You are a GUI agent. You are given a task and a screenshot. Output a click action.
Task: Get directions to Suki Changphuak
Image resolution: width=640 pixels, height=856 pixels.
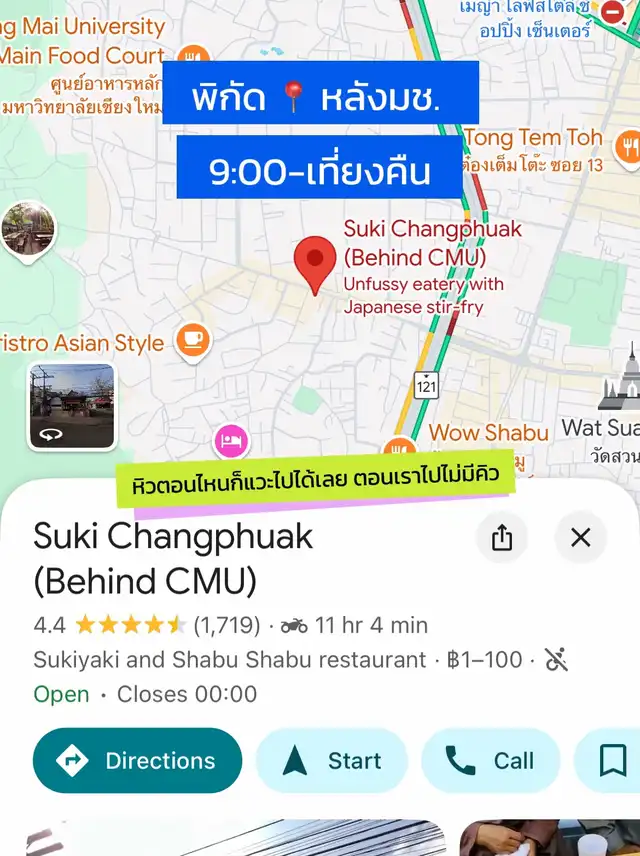[138, 761]
